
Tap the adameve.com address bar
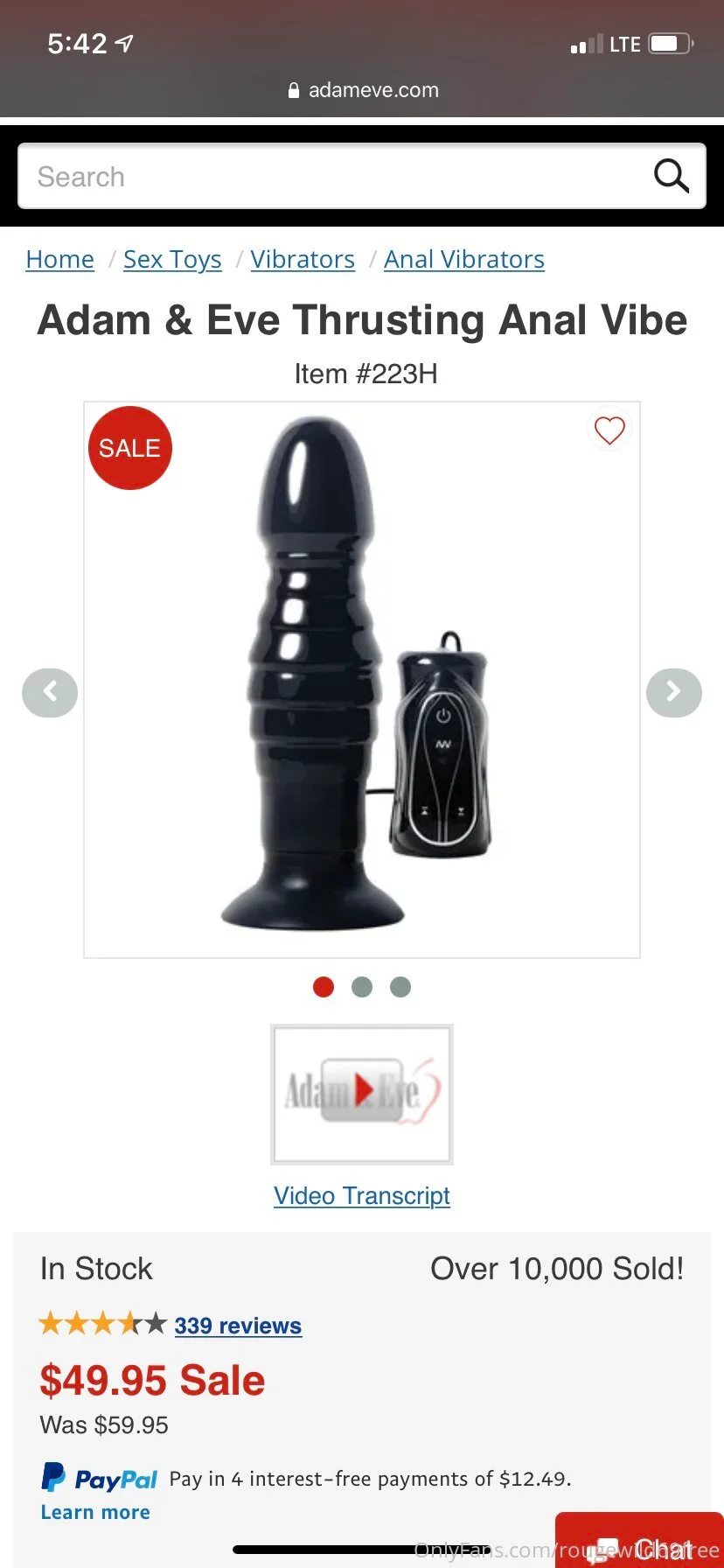[362, 90]
